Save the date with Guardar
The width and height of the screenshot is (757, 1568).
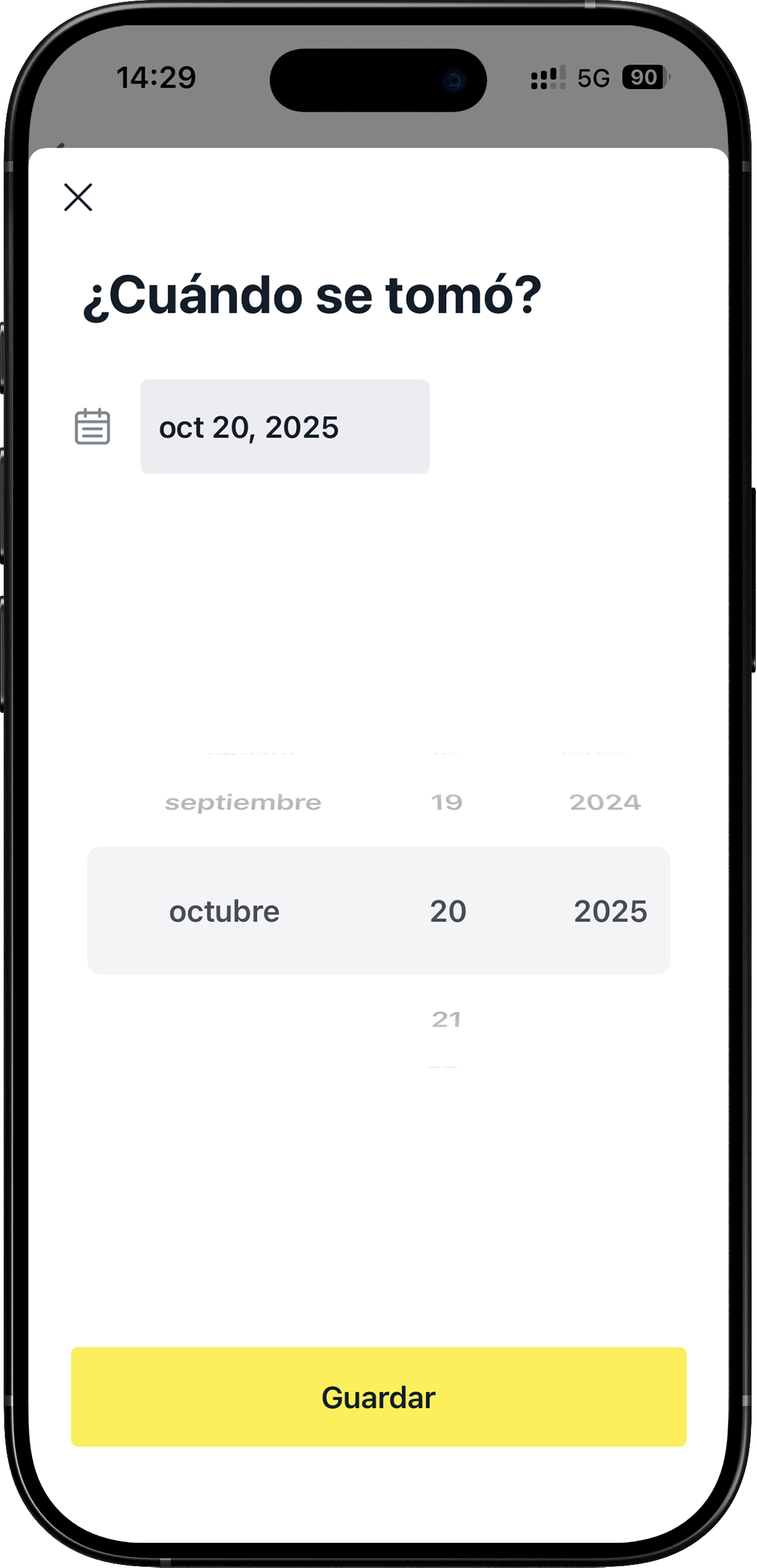(378, 1397)
